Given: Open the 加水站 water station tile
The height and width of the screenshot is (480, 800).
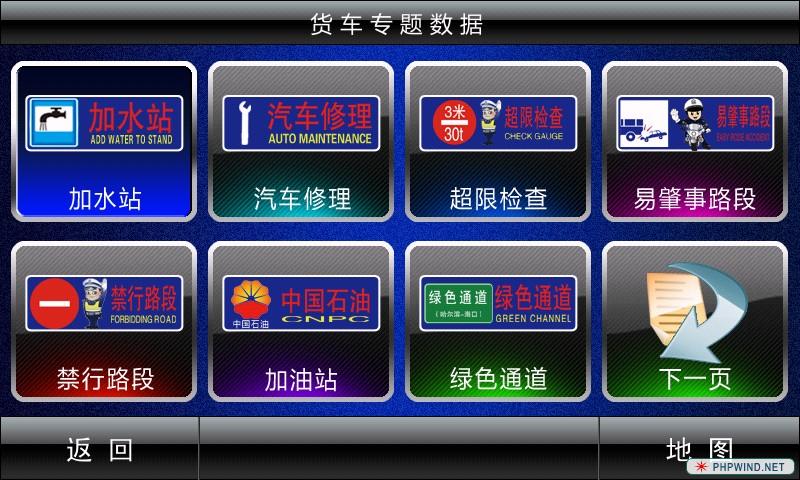Looking at the screenshot, I should [104, 142].
